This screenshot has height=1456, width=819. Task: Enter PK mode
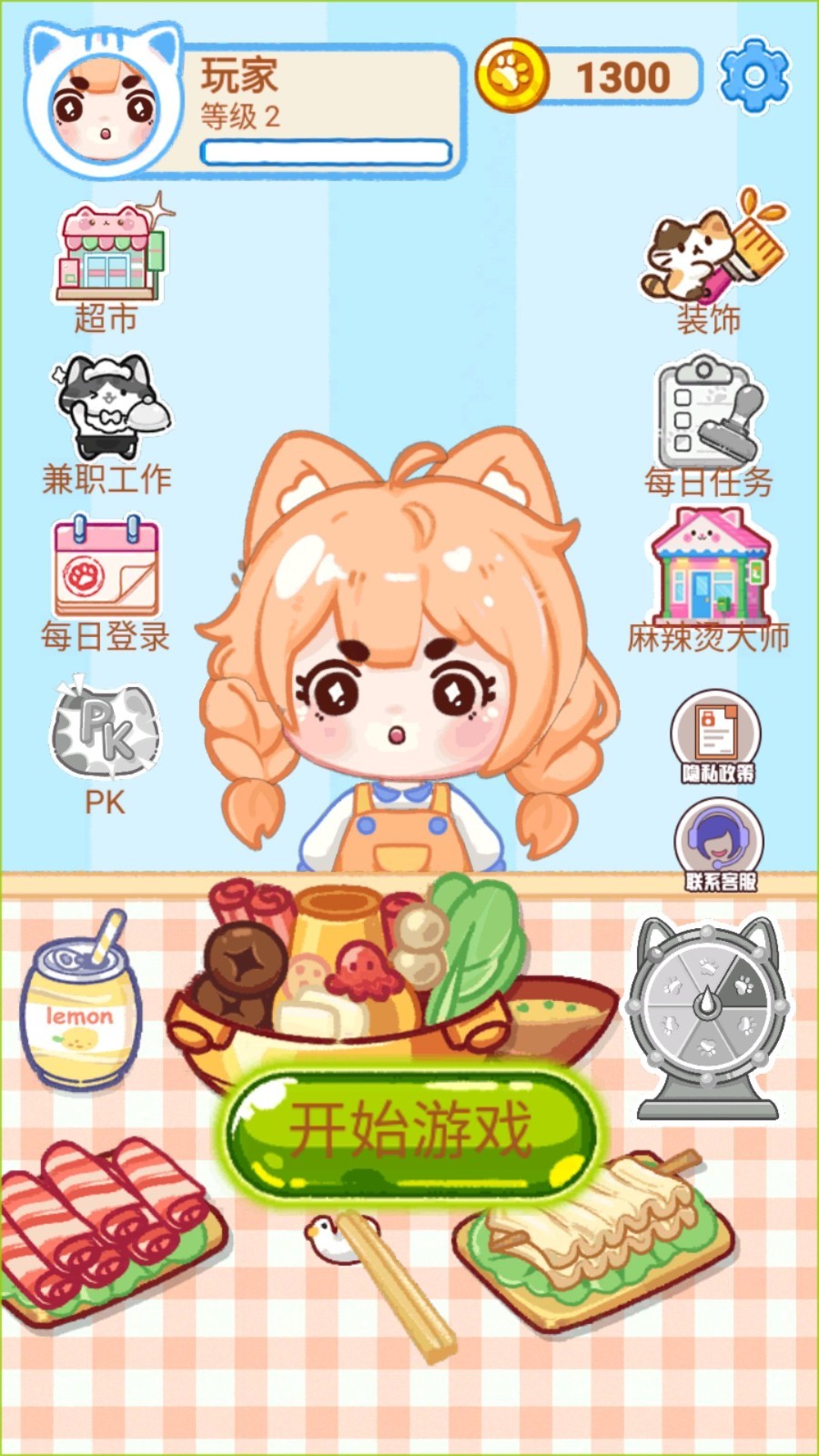pyautogui.click(x=106, y=735)
